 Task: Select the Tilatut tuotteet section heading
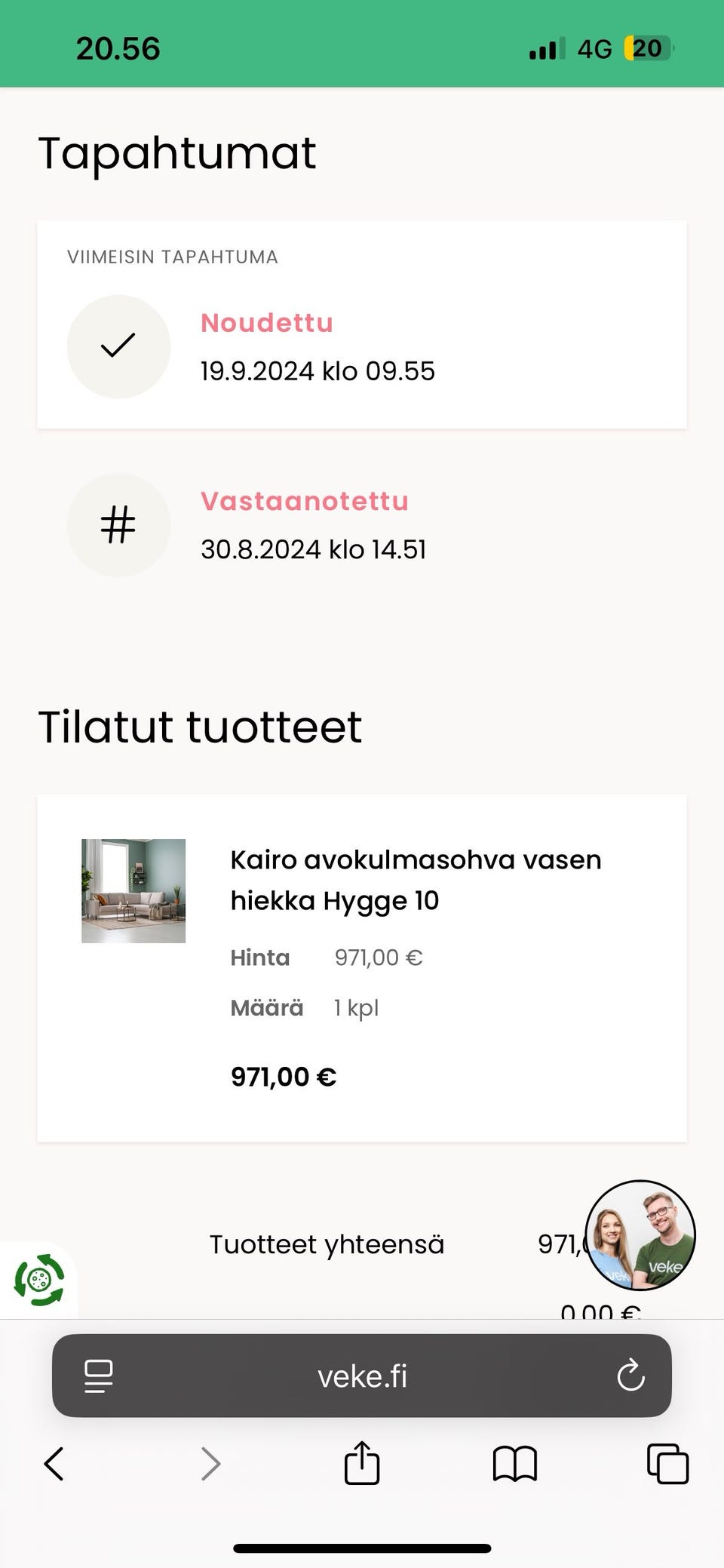point(201,726)
